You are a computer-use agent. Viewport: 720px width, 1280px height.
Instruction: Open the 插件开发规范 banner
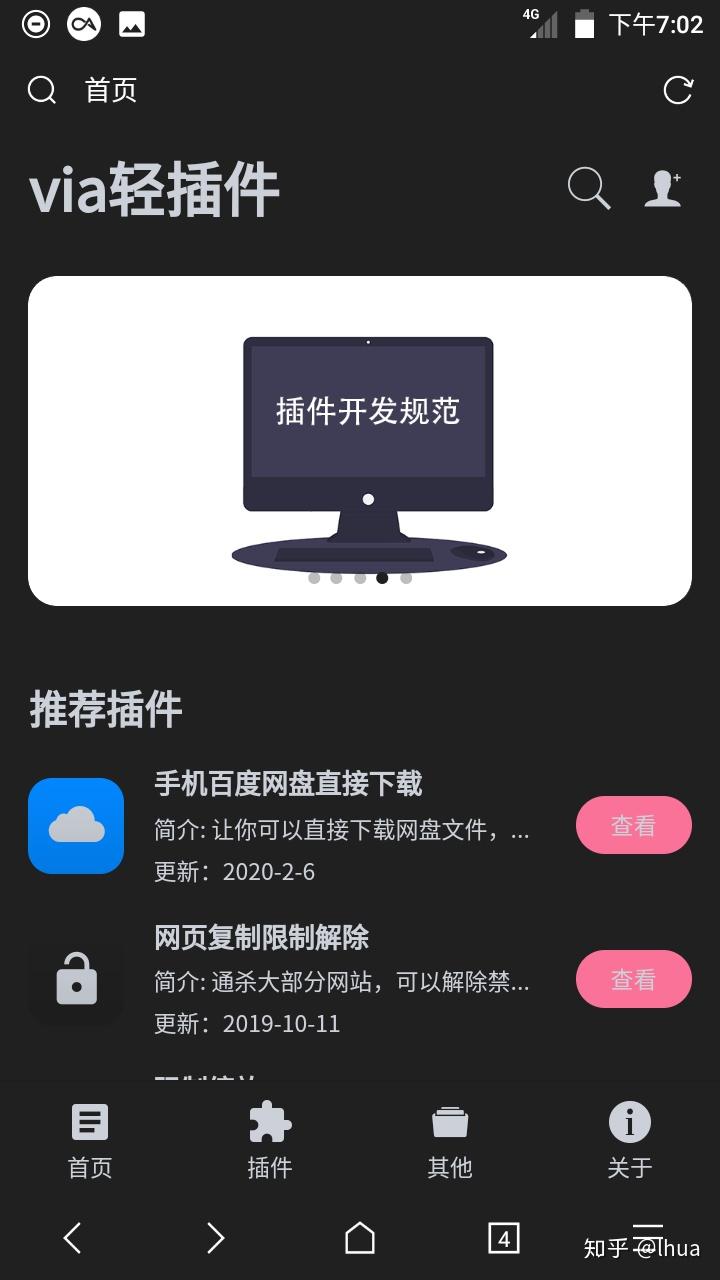[x=360, y=440]
